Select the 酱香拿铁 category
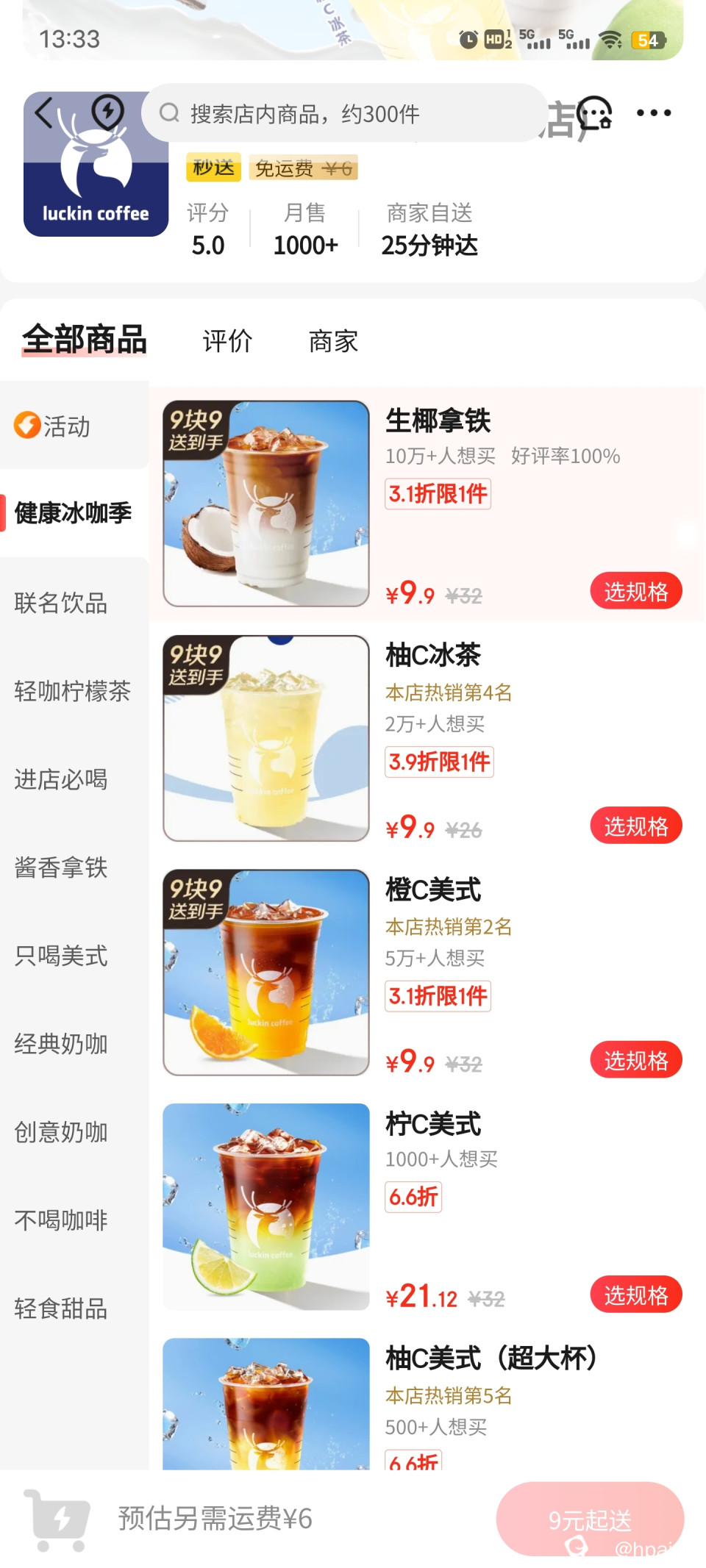This screenshot has height=1568, width=706. (x=61, y=867)
